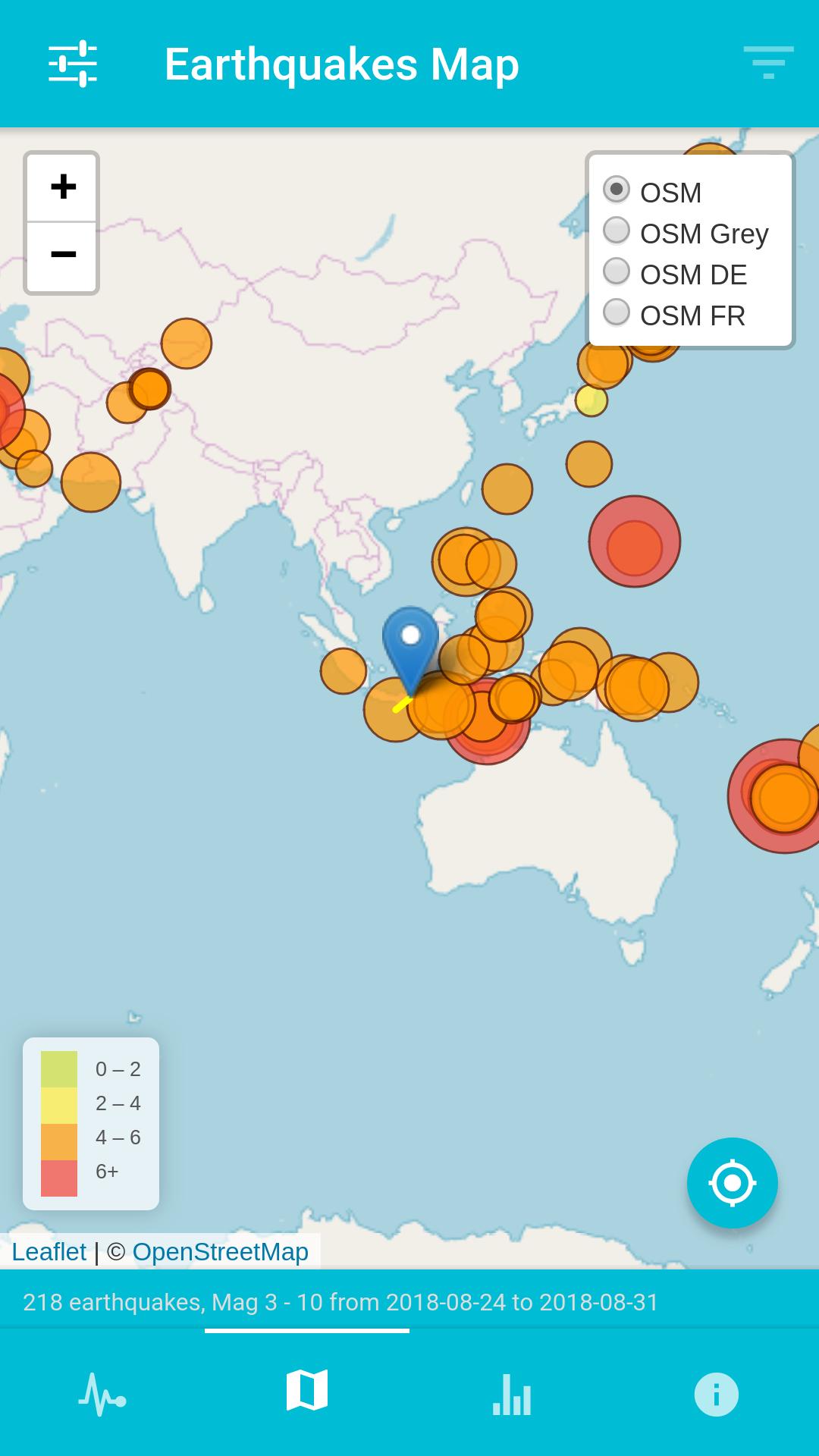Tap the blue location pin marker
Screen dimensions: 819x1456
[x=410, y=645]
